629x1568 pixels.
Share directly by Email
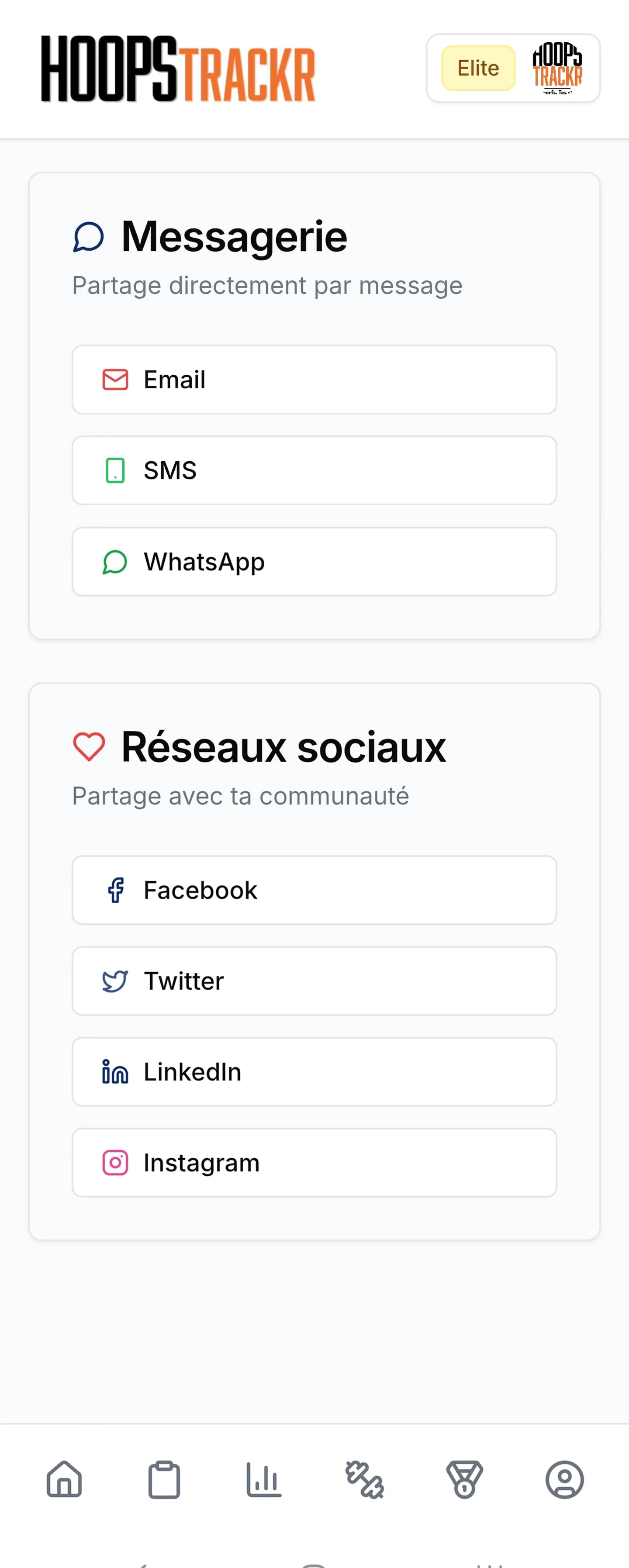314,379
